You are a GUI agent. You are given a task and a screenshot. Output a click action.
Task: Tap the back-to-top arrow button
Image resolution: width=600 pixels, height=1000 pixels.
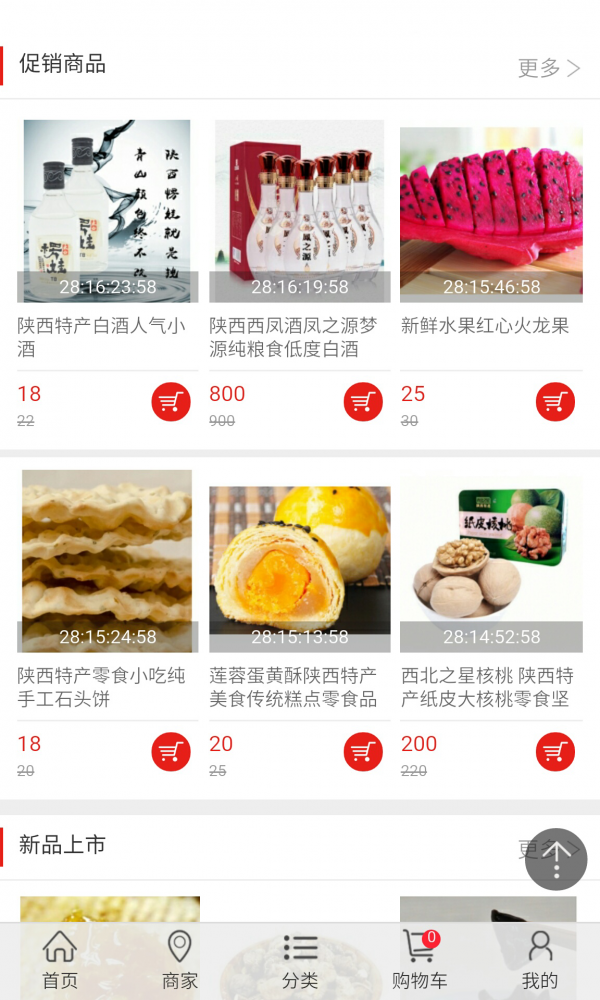coord(556,858)
